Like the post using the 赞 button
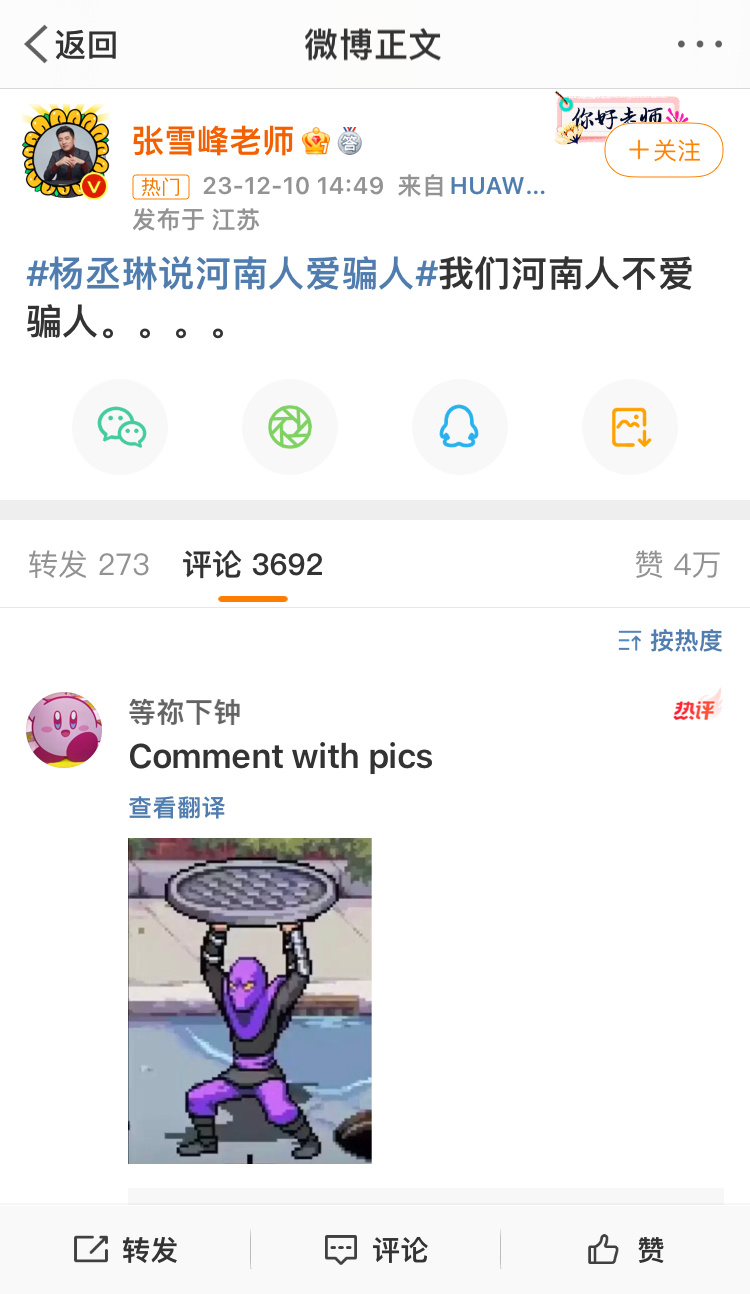 [625, 1248]
